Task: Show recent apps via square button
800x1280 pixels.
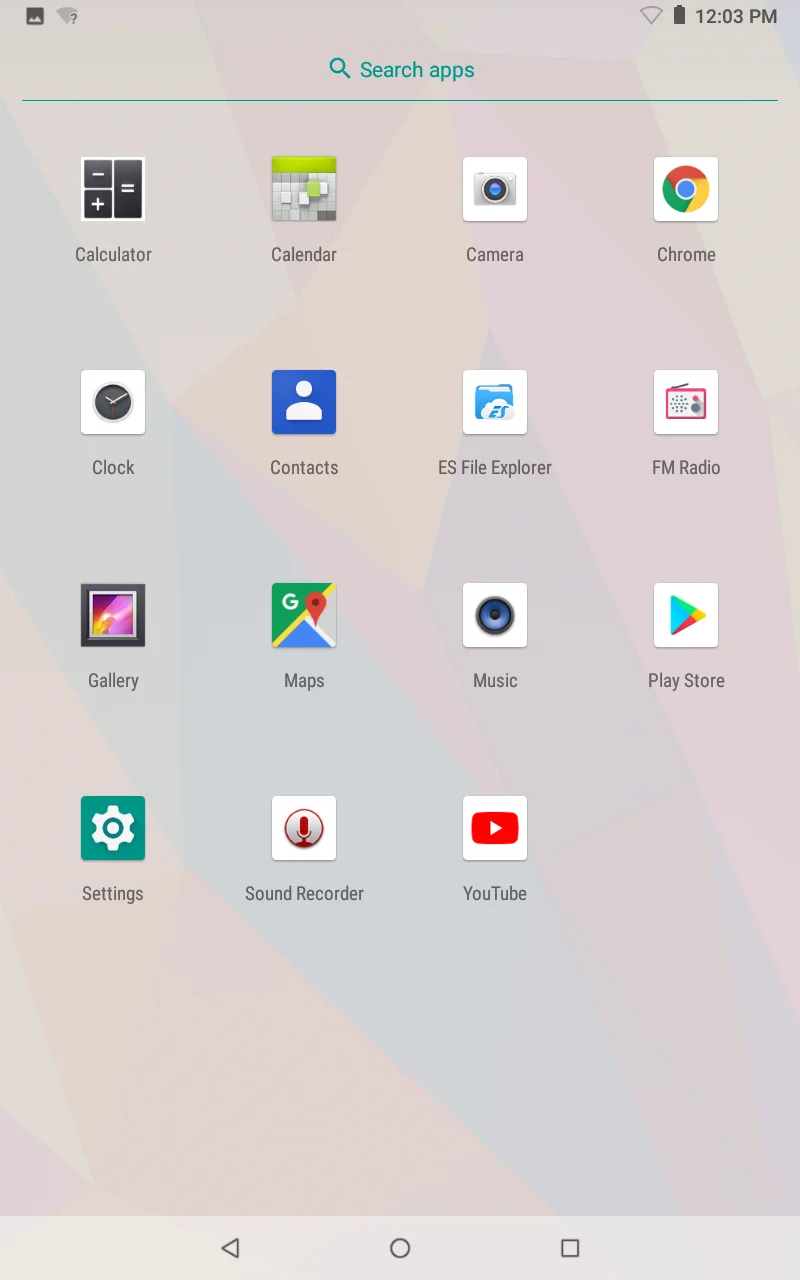Action: click(x=570, y=1248)
